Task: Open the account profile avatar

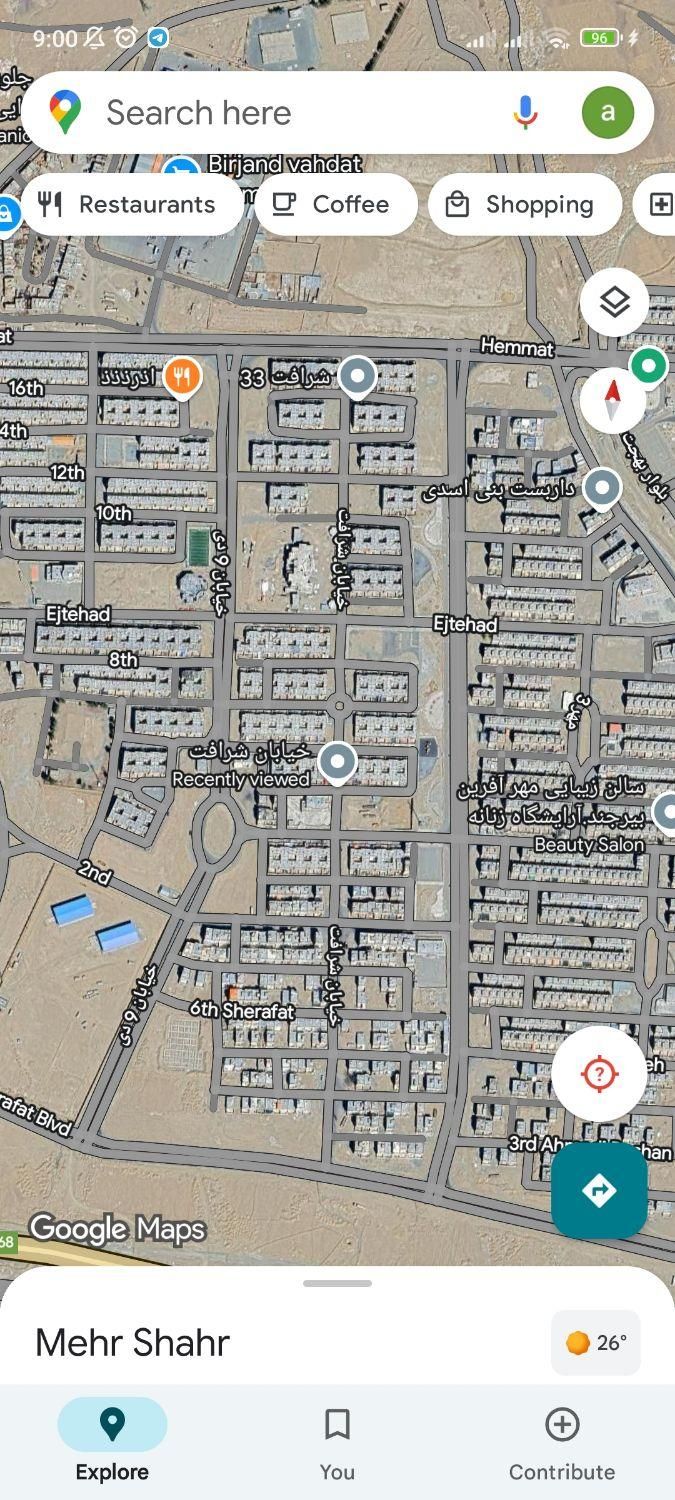Action: pyautogui.click(x=608, y=112)
